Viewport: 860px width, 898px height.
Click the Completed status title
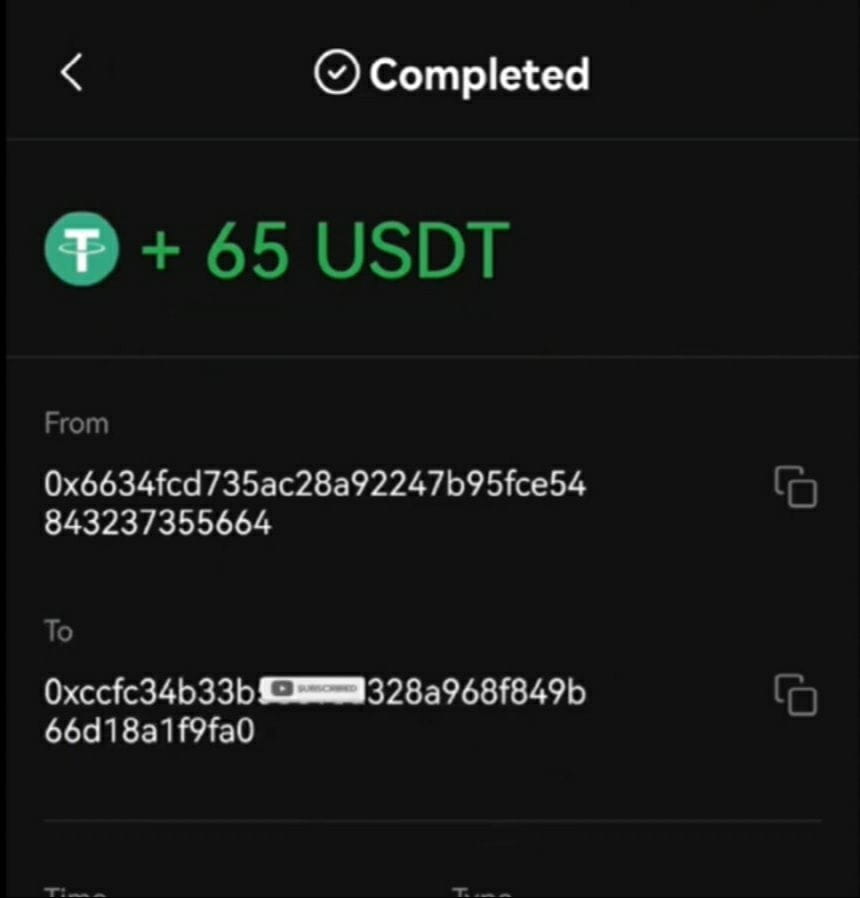click(x=478, y=73)
